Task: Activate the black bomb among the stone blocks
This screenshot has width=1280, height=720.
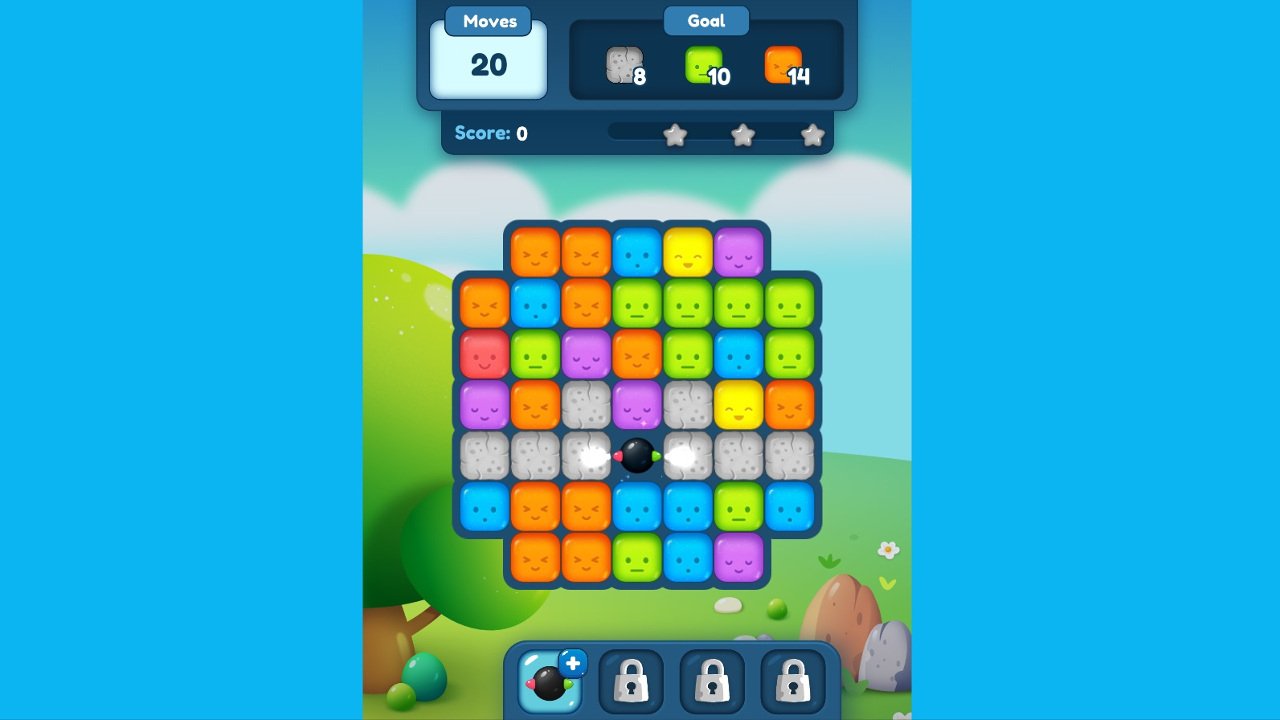Action: (637, 456)
